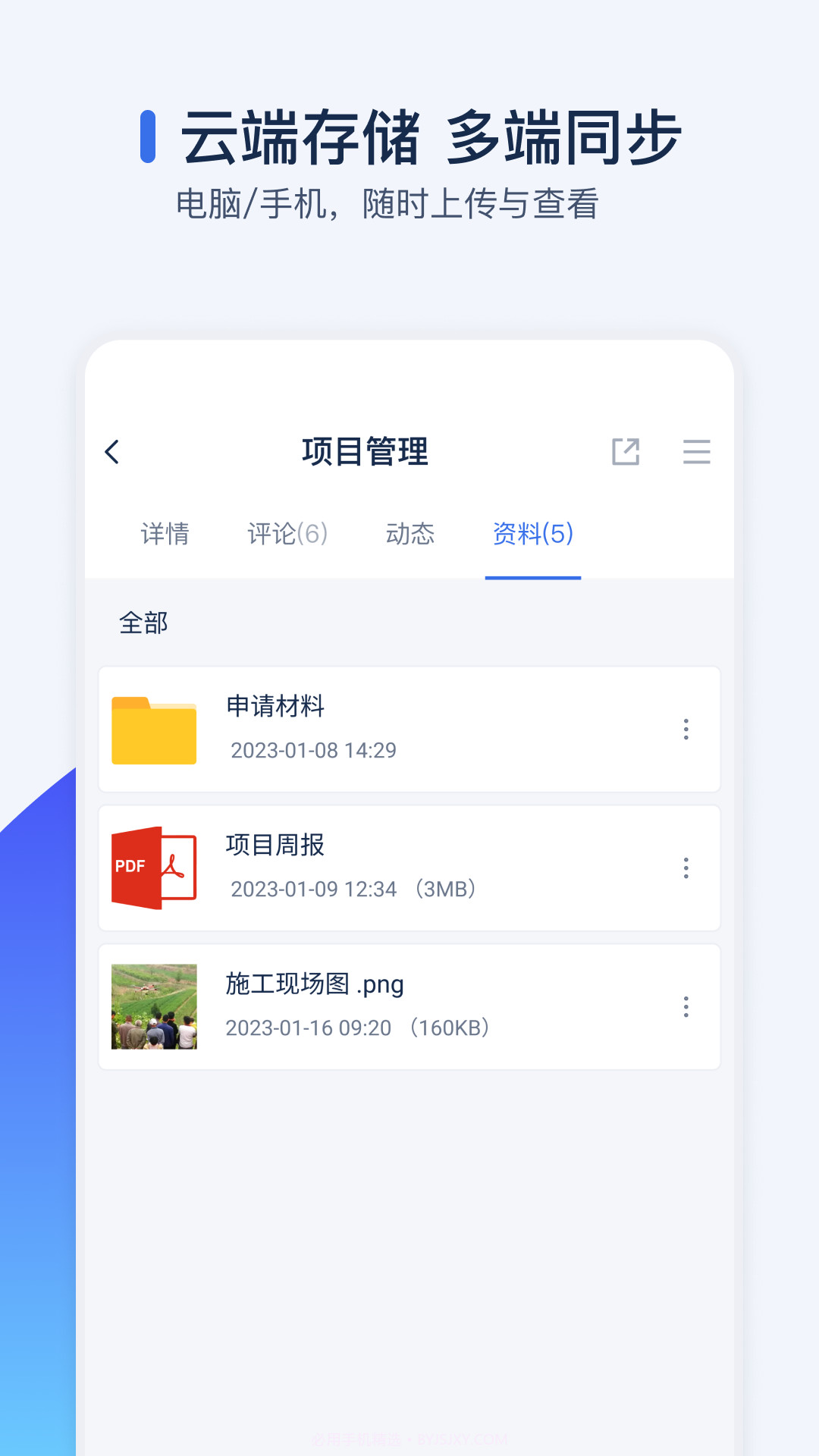
Task: Select the 项目管理 title text
Action: pyautogui.click(x=365, y=451)
